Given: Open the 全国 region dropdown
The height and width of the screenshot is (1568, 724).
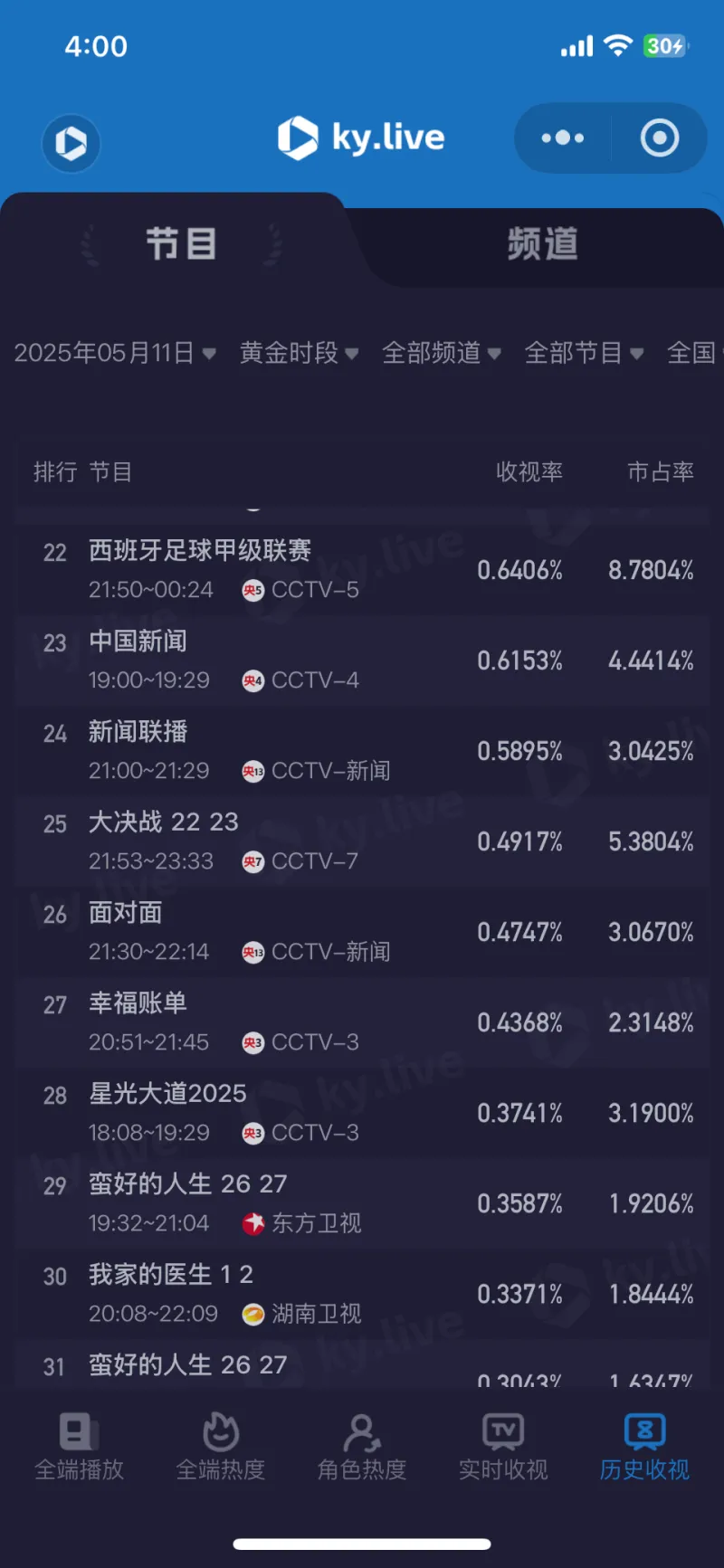Looking at the screenshot, I should pos(695,353).
